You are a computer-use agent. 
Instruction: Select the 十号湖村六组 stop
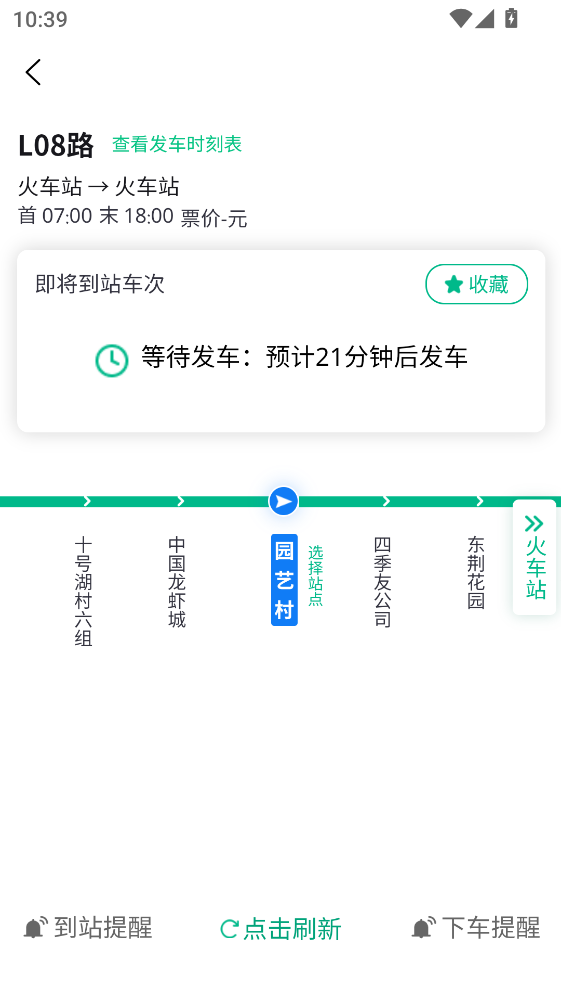[x=83, y=591]
